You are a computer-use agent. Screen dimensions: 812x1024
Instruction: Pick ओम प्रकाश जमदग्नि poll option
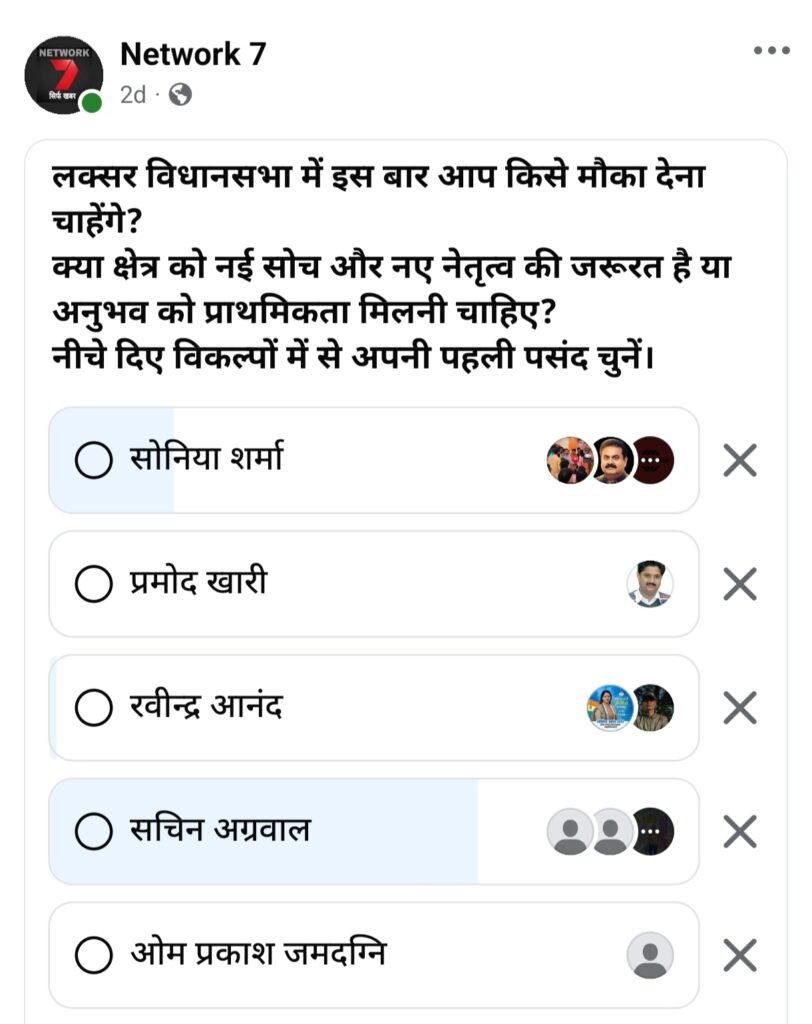coord(93,955)
